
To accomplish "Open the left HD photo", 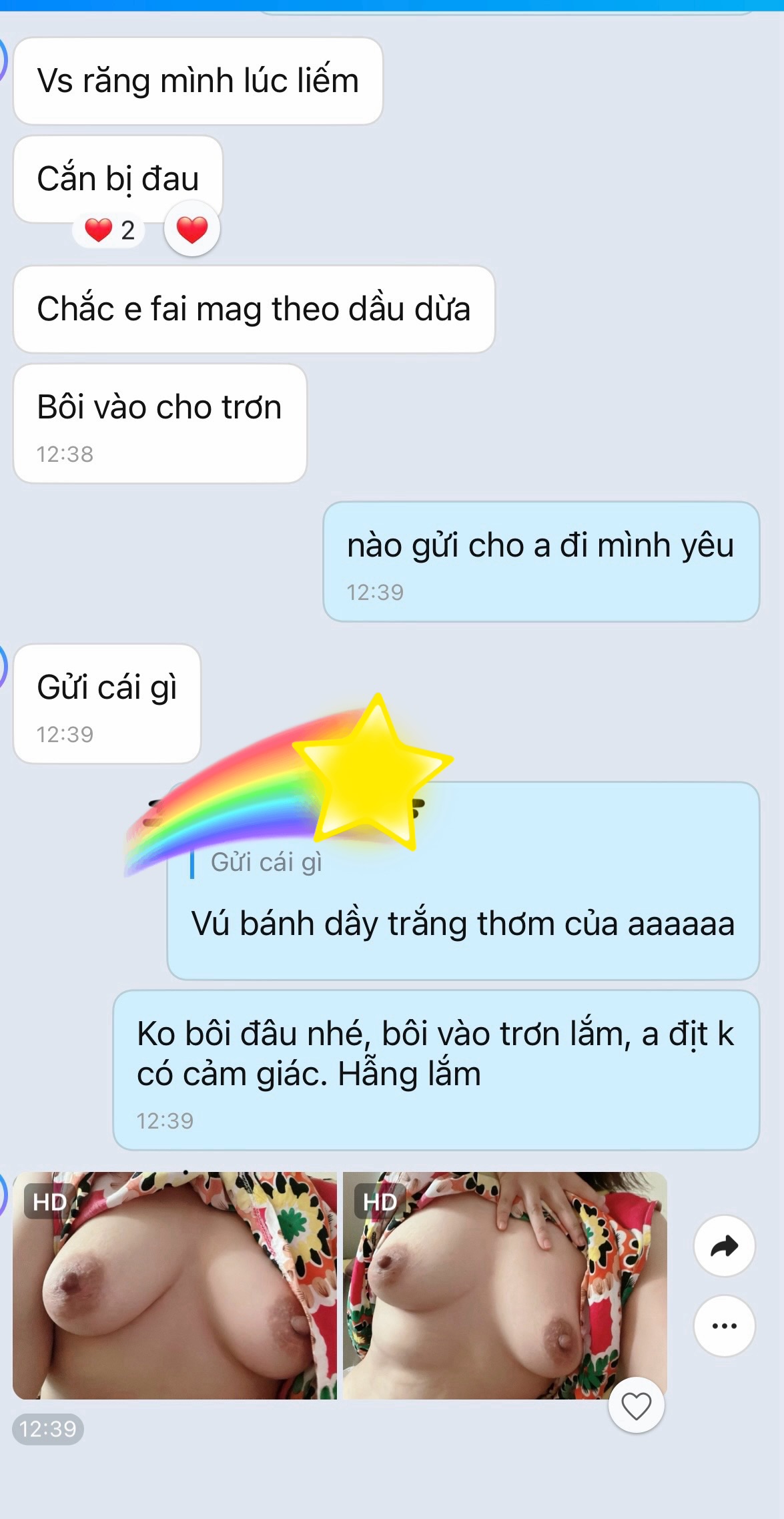I will tap(175, 1285).
